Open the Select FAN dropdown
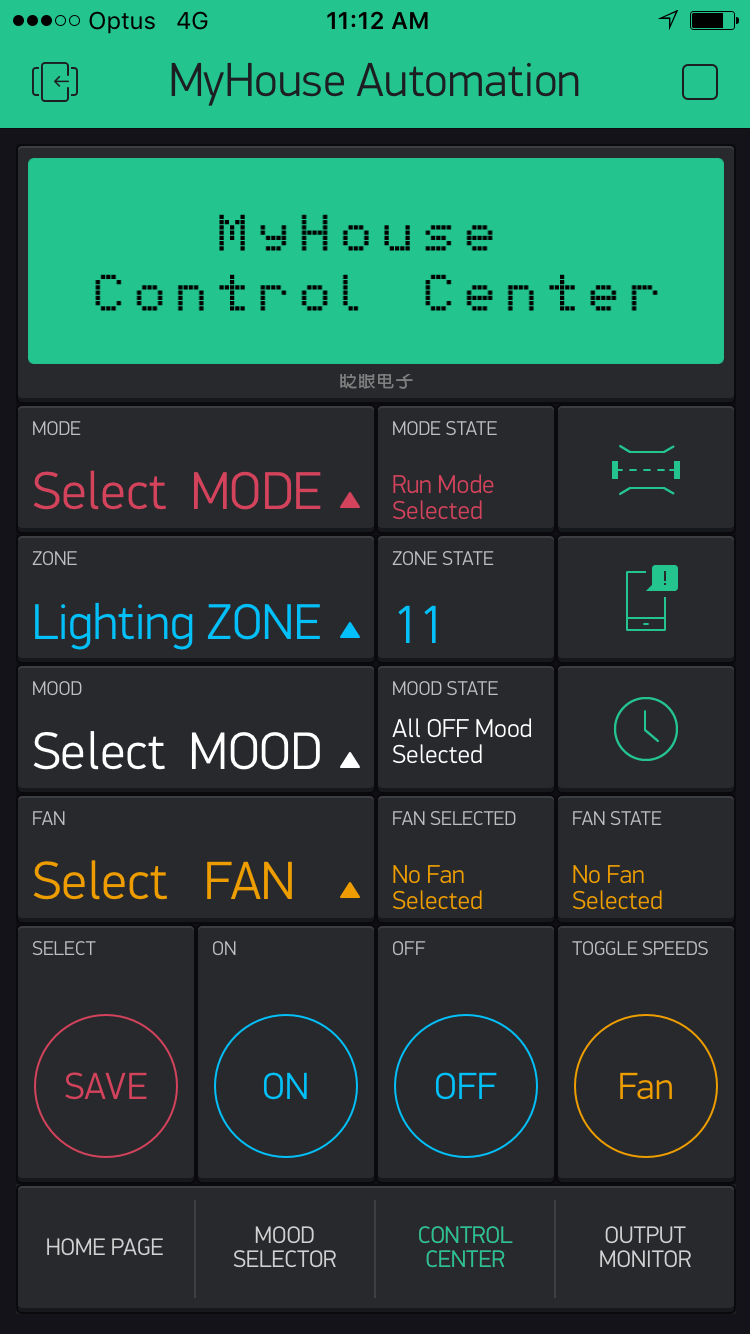 pyautogui.click(x=196, y=881)
